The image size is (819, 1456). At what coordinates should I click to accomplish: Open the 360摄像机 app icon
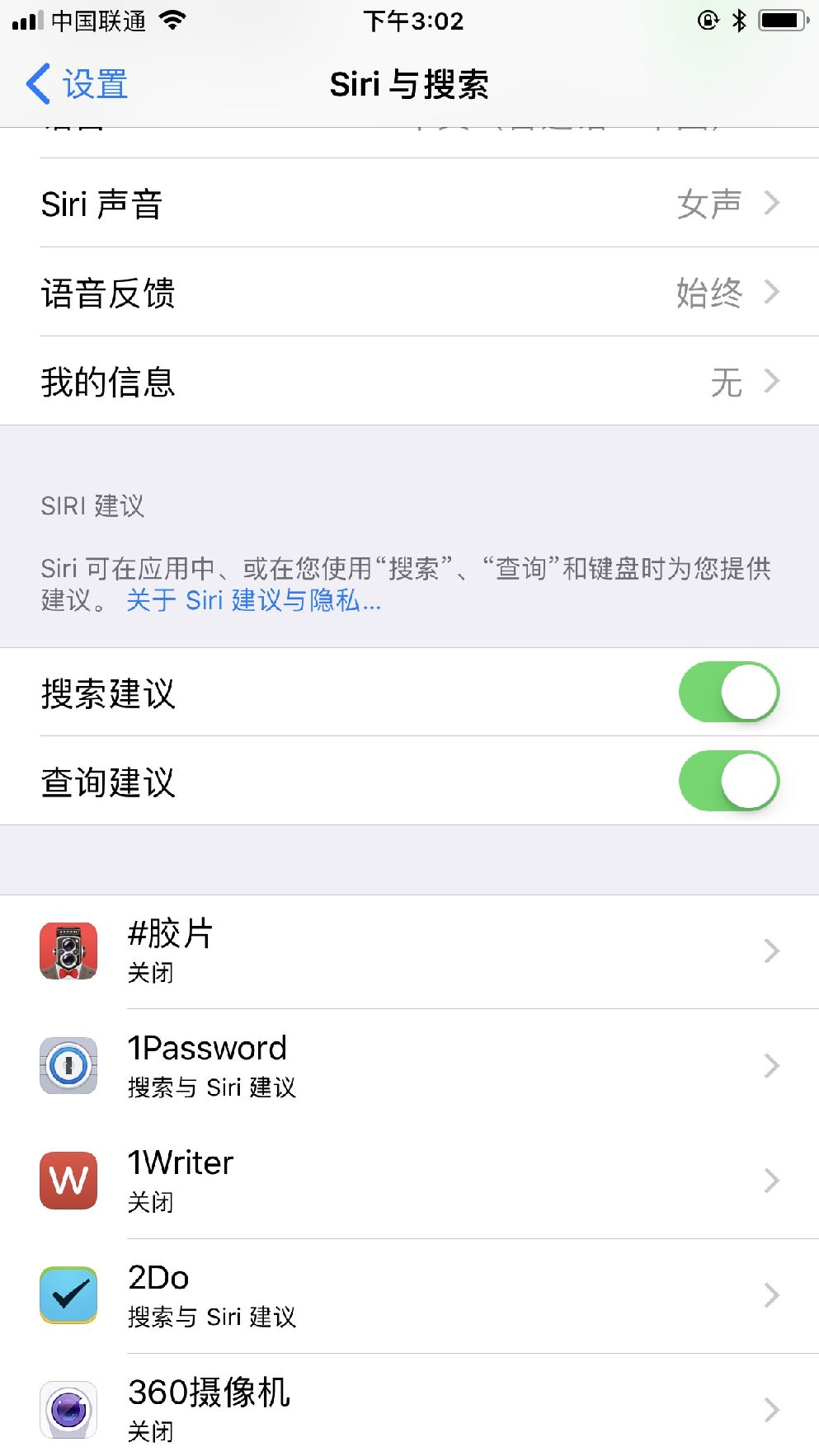[x=68, y=1411]
